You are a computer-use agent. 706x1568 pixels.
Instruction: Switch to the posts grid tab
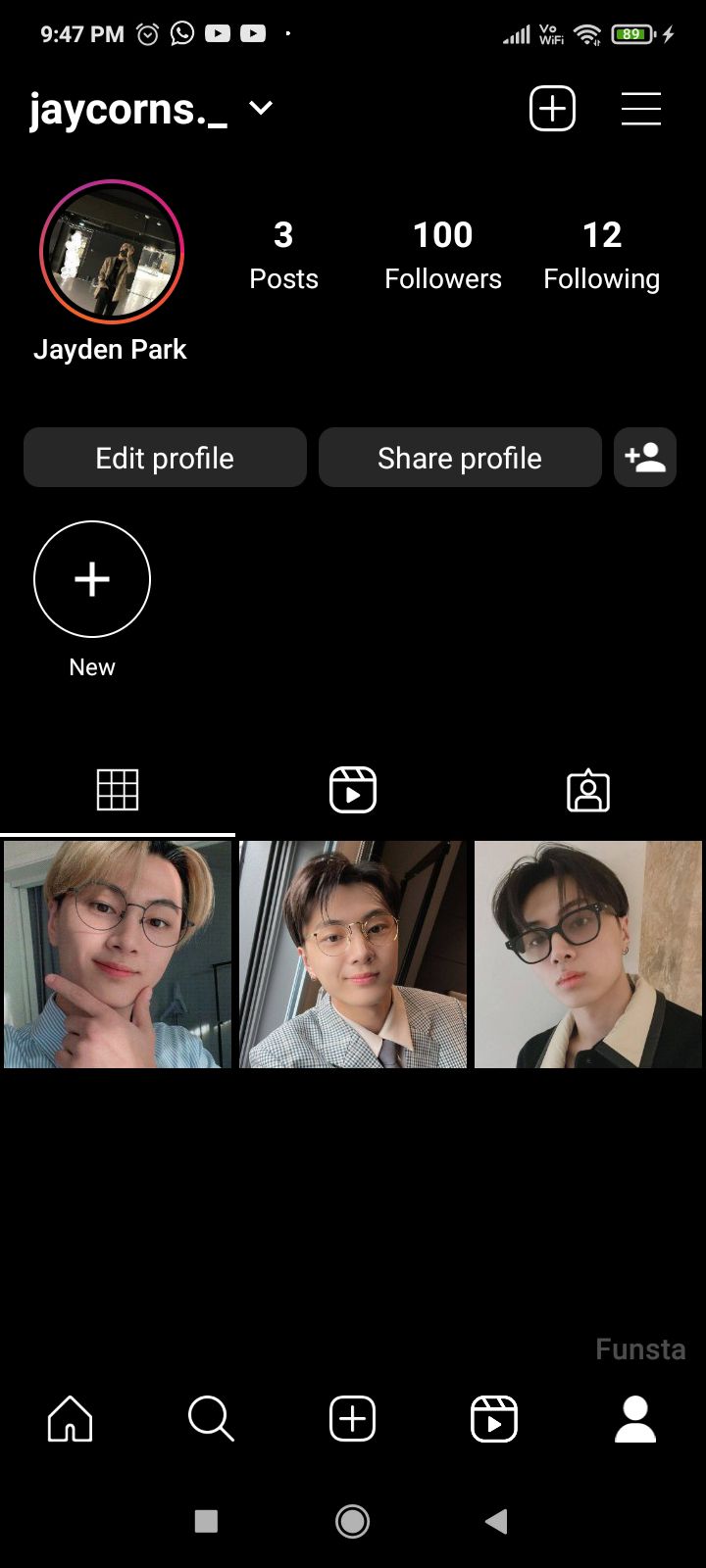point(118,790)
